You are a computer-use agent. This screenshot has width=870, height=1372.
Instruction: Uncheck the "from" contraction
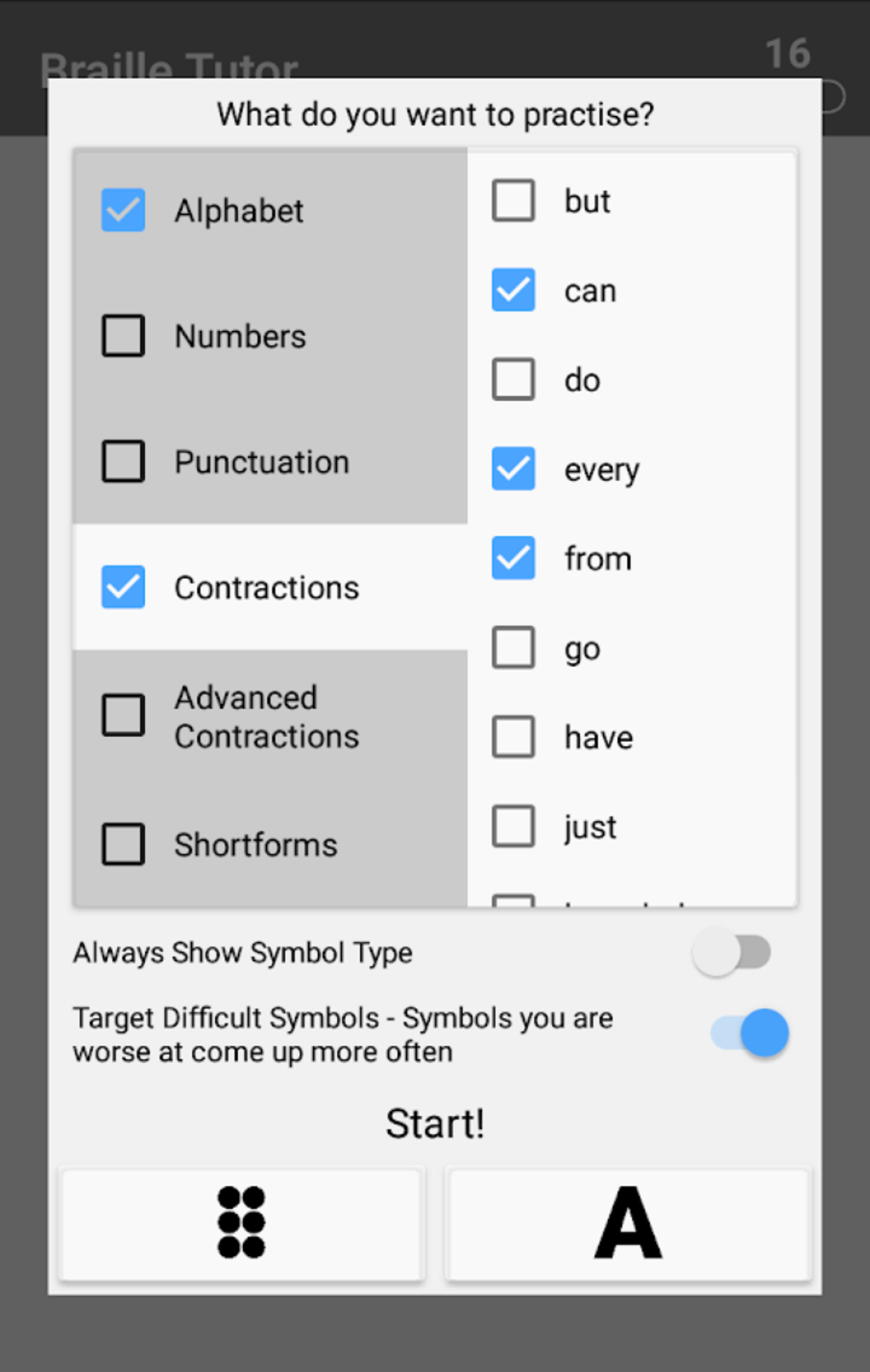513,558
